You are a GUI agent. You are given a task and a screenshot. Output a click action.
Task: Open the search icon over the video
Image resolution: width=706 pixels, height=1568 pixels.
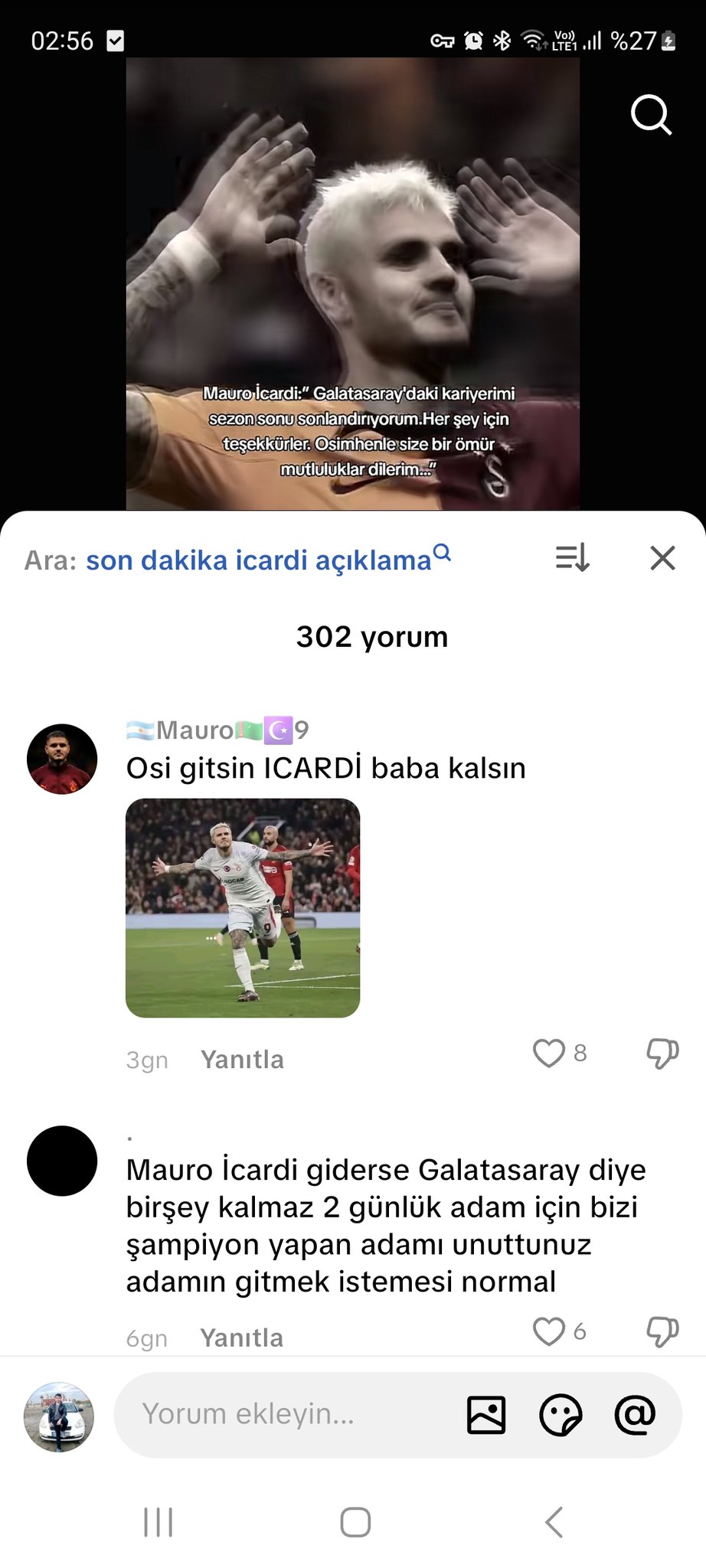click(x=650, y=116)
